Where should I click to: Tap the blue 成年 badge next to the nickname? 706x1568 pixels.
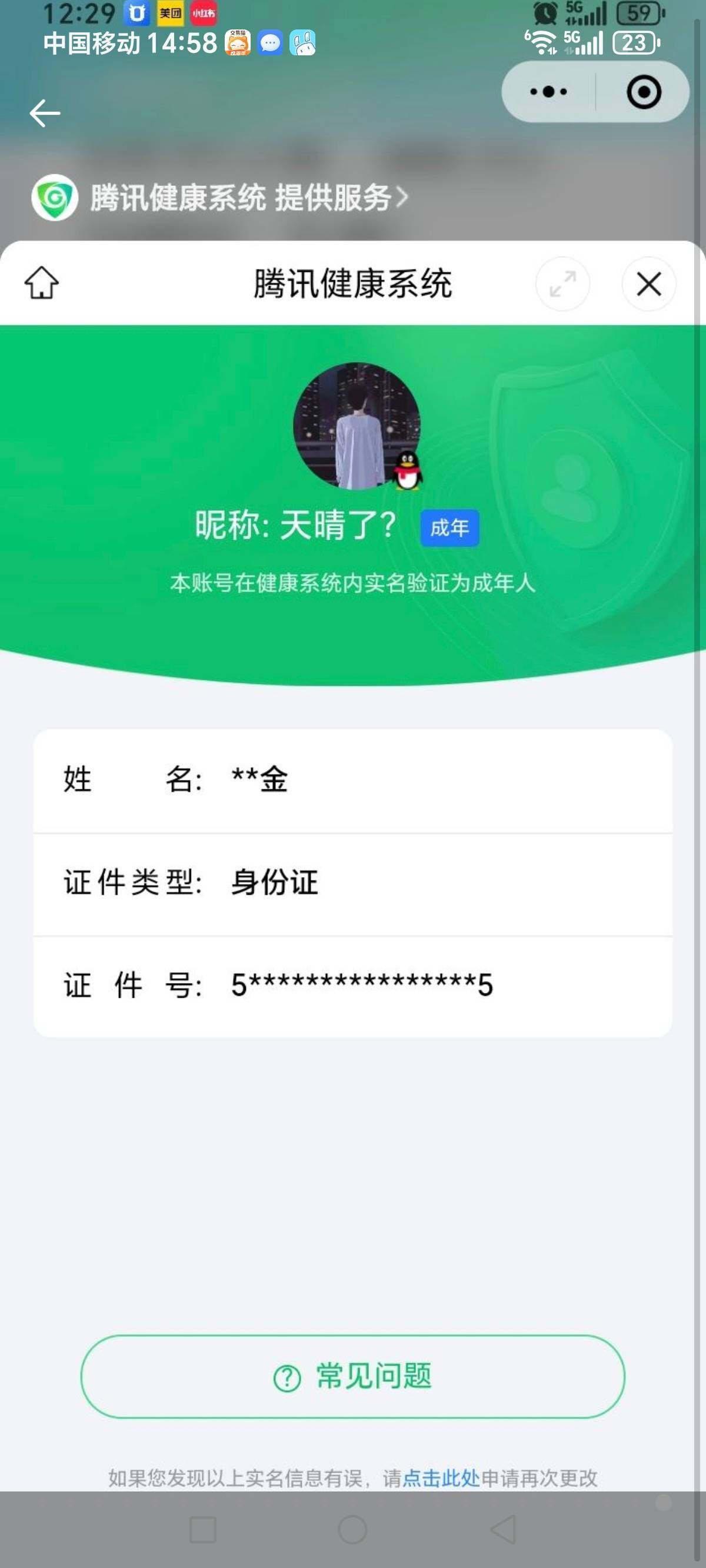pos(449,530)
